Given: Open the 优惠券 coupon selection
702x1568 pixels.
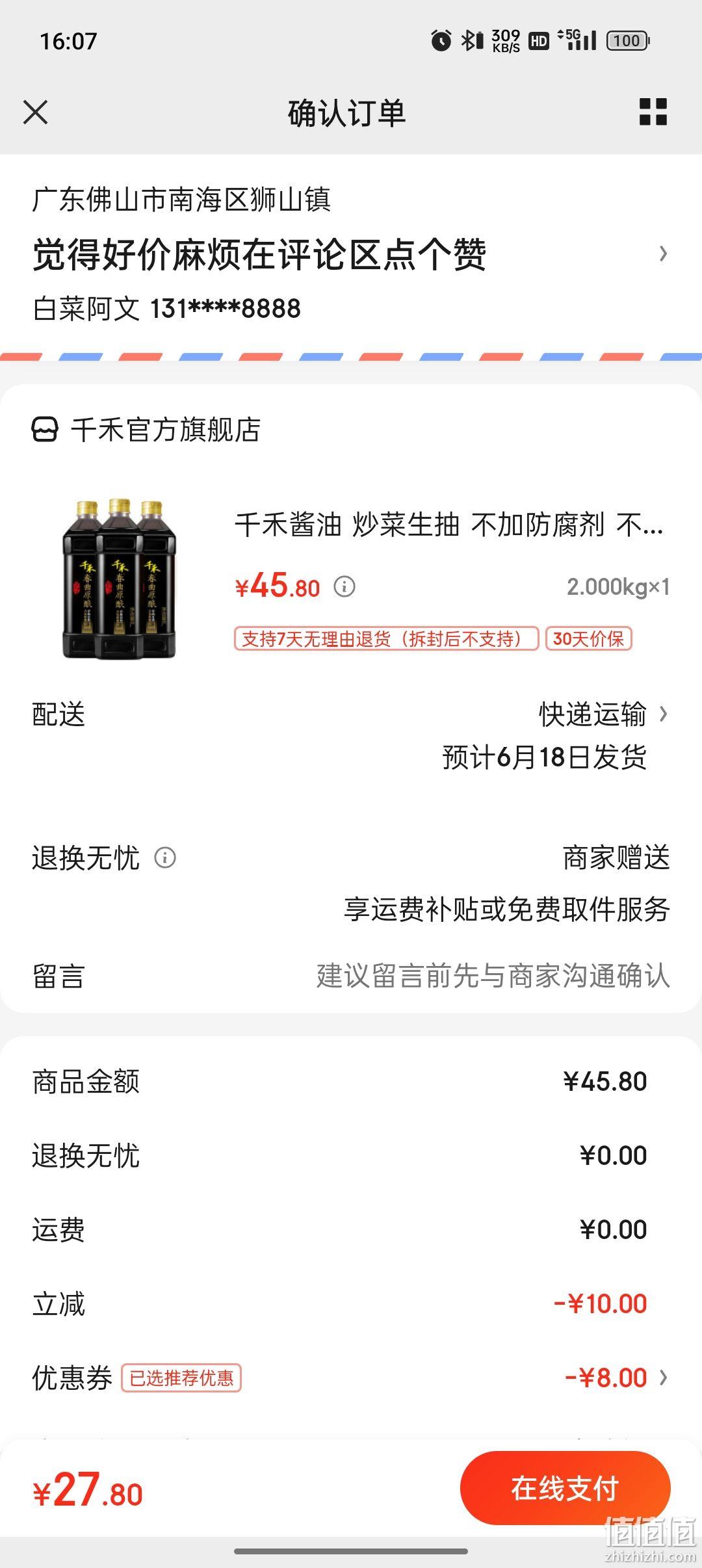Looking at the screenshot, I should click(351, 1378).
